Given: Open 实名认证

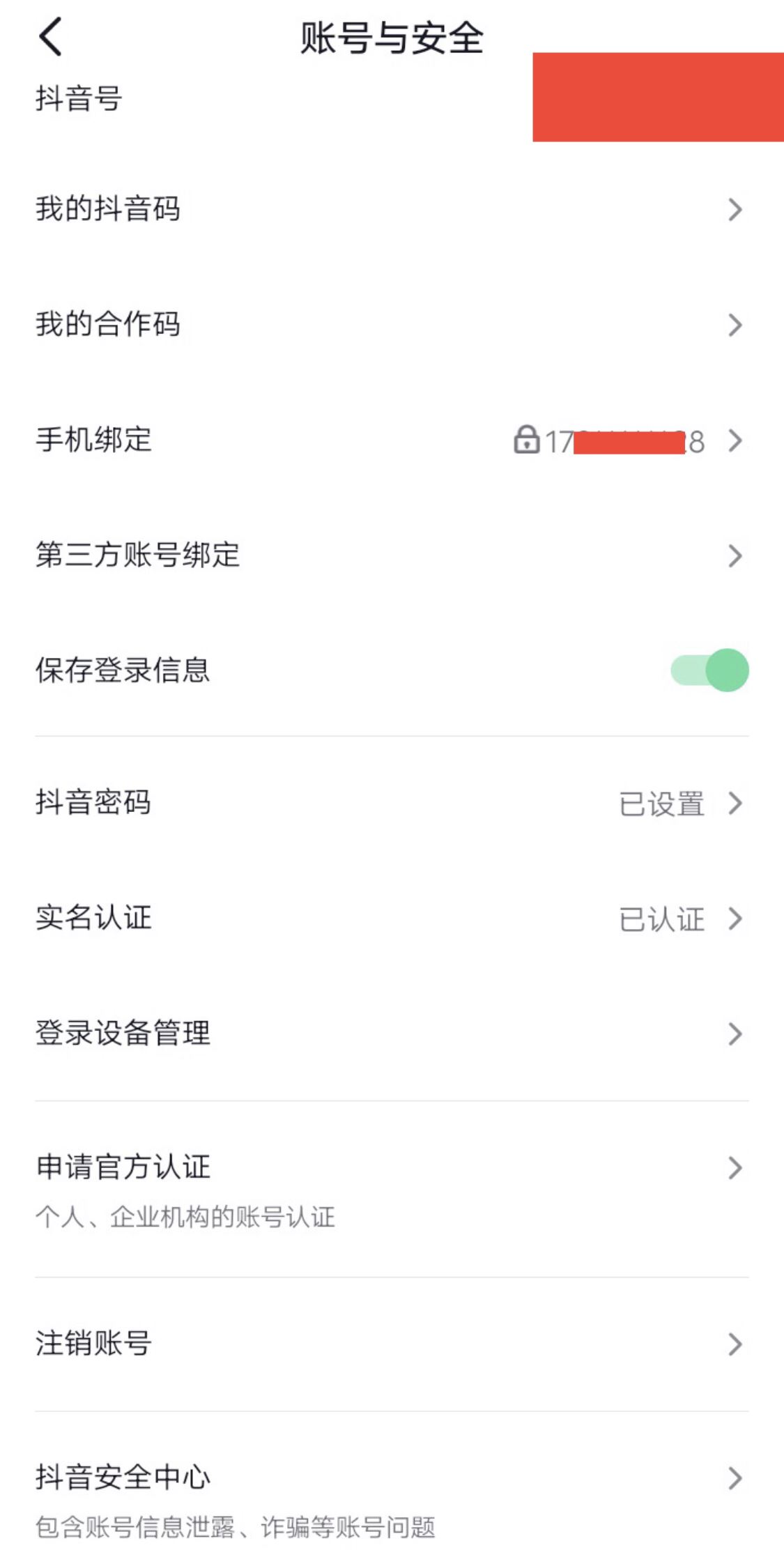Looking at the screenshot, I should tap(392, 919).
